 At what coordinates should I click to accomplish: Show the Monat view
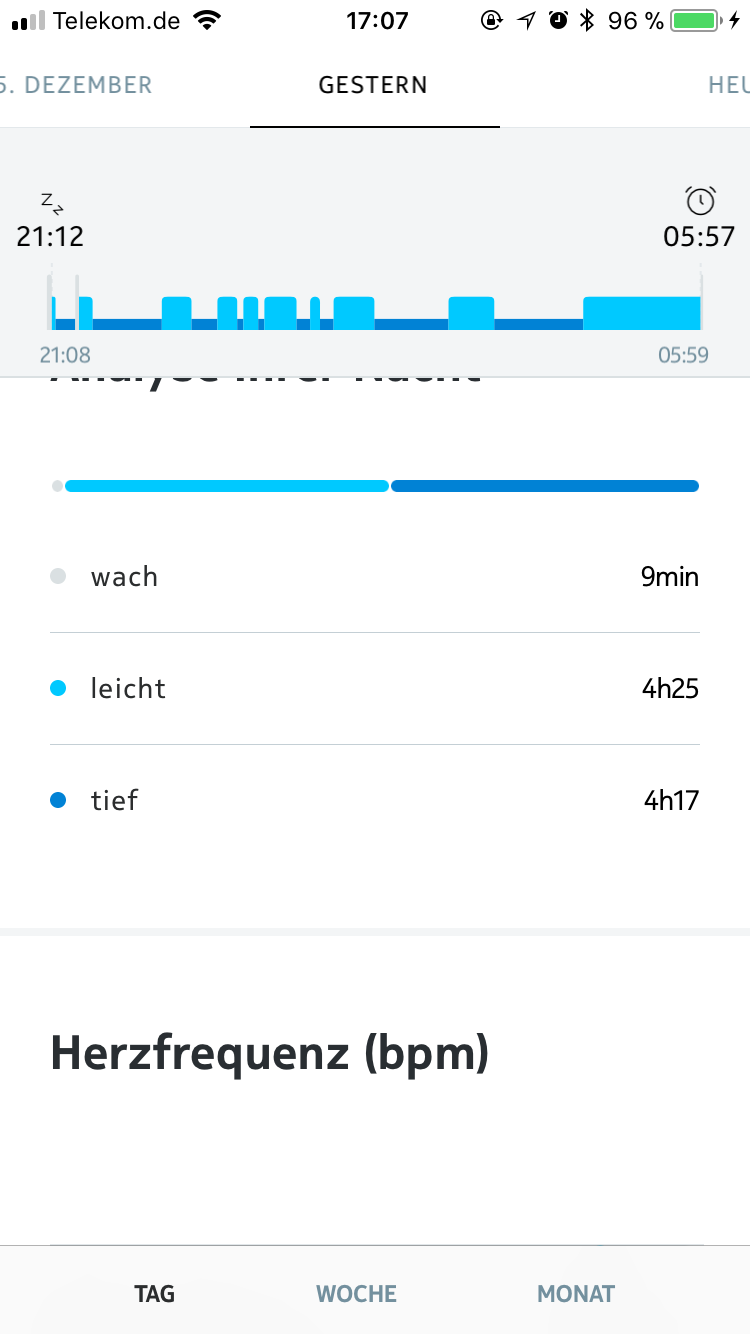576,1294
